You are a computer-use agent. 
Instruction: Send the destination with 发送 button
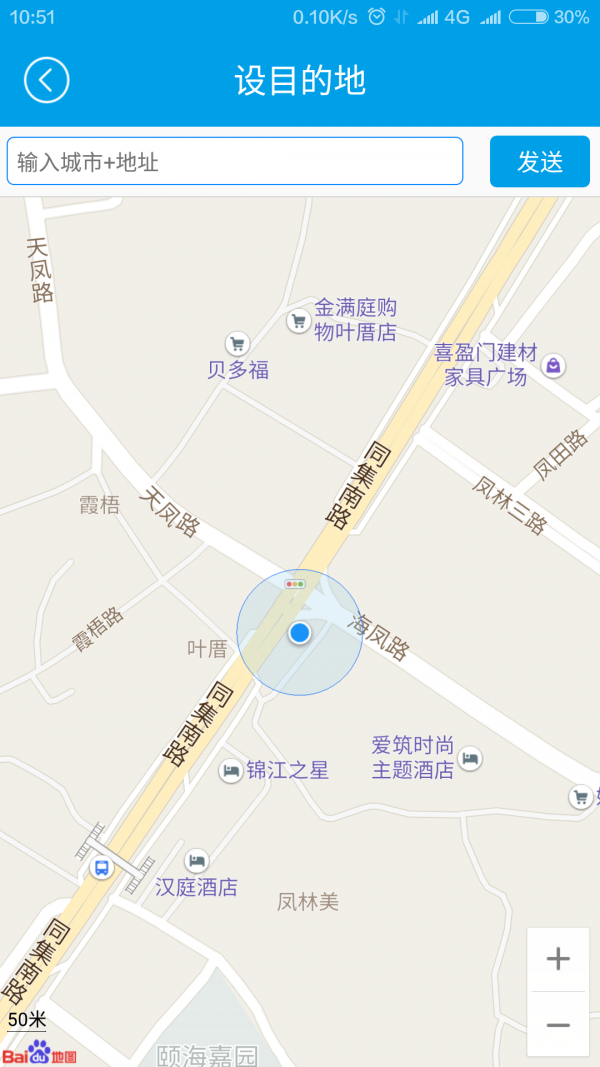[x=539, y=161]
